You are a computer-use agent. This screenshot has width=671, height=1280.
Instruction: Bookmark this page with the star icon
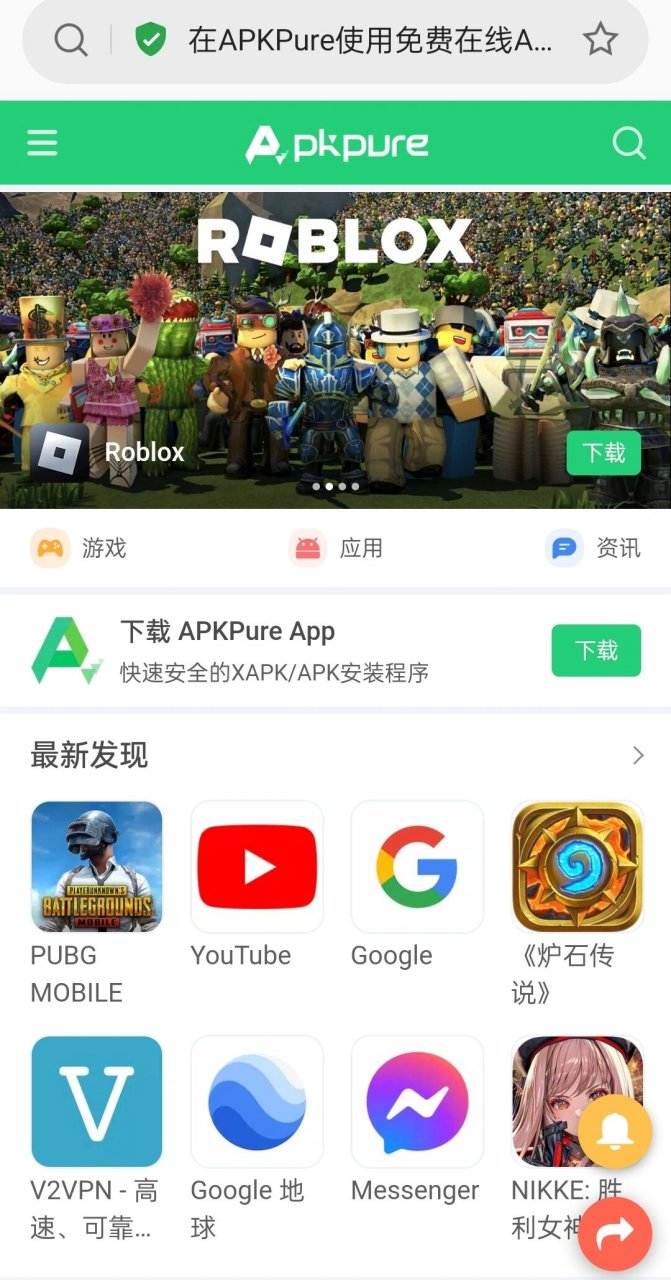coord(600,40)
